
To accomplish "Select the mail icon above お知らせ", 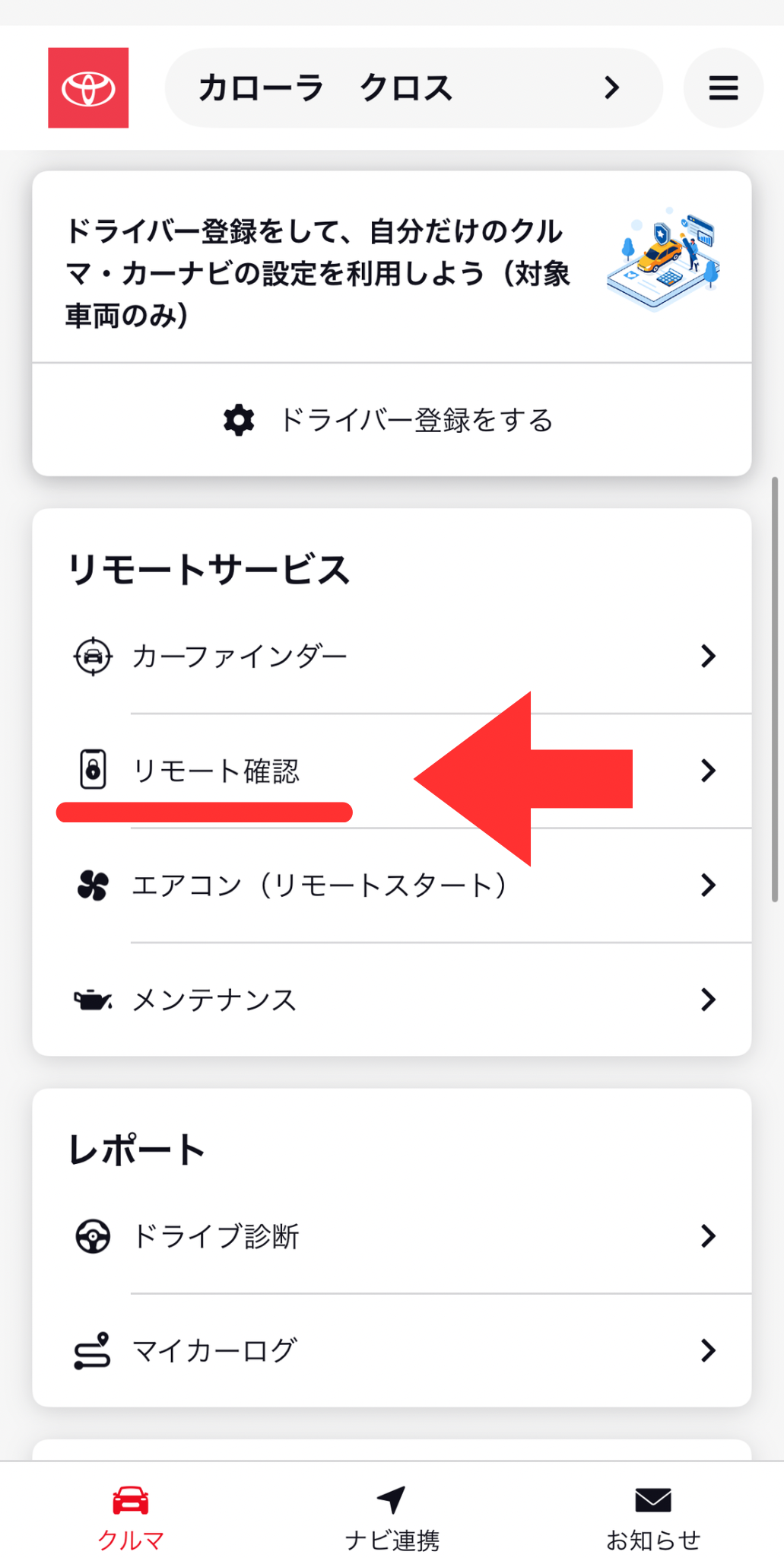I will [x=652, y=1498].
